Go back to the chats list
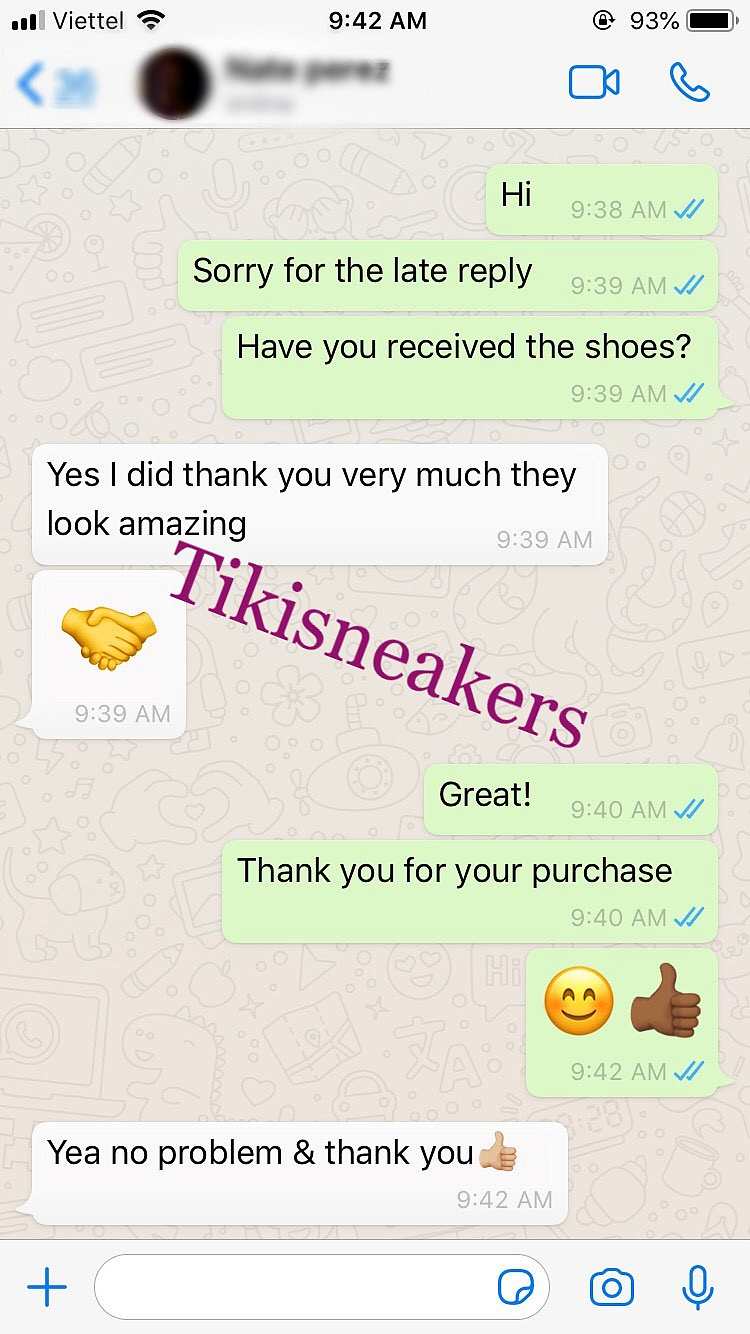This screenshot has height=1334, width=750. 55,84
